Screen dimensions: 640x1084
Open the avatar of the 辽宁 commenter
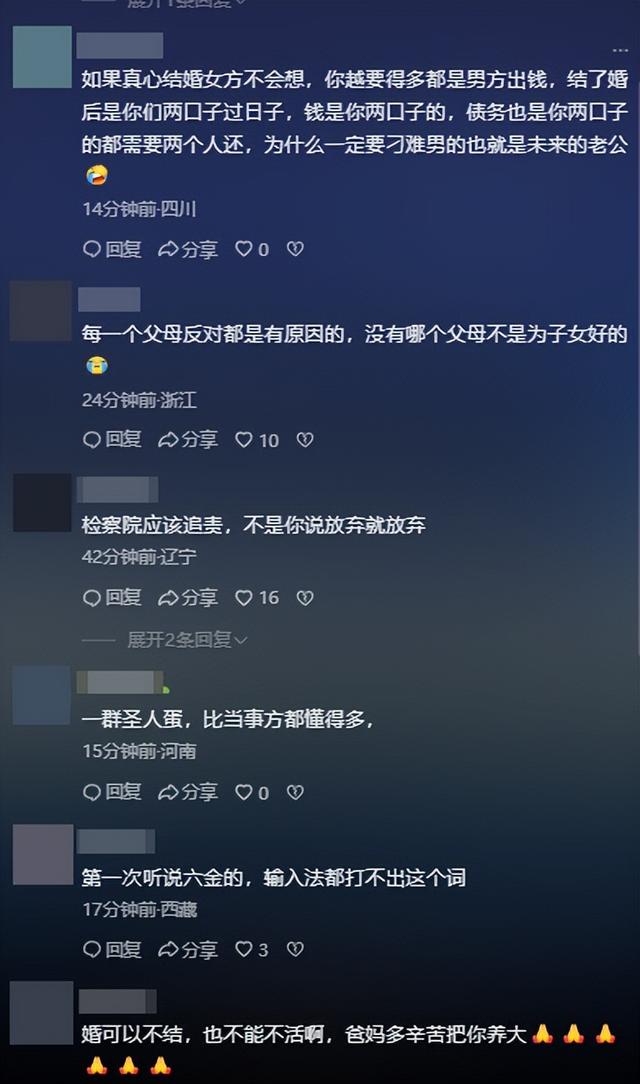point(42,503)
